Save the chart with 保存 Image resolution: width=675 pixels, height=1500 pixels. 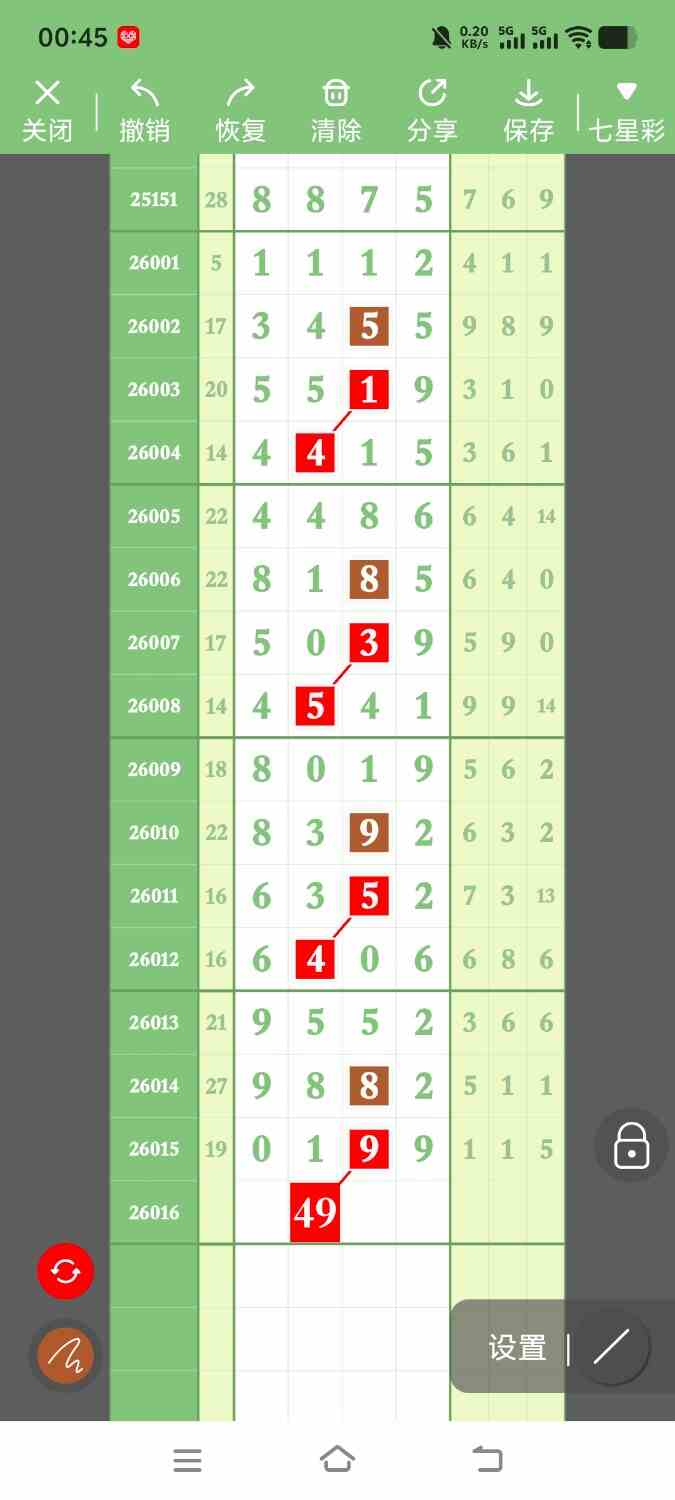(x=528, y=110)
